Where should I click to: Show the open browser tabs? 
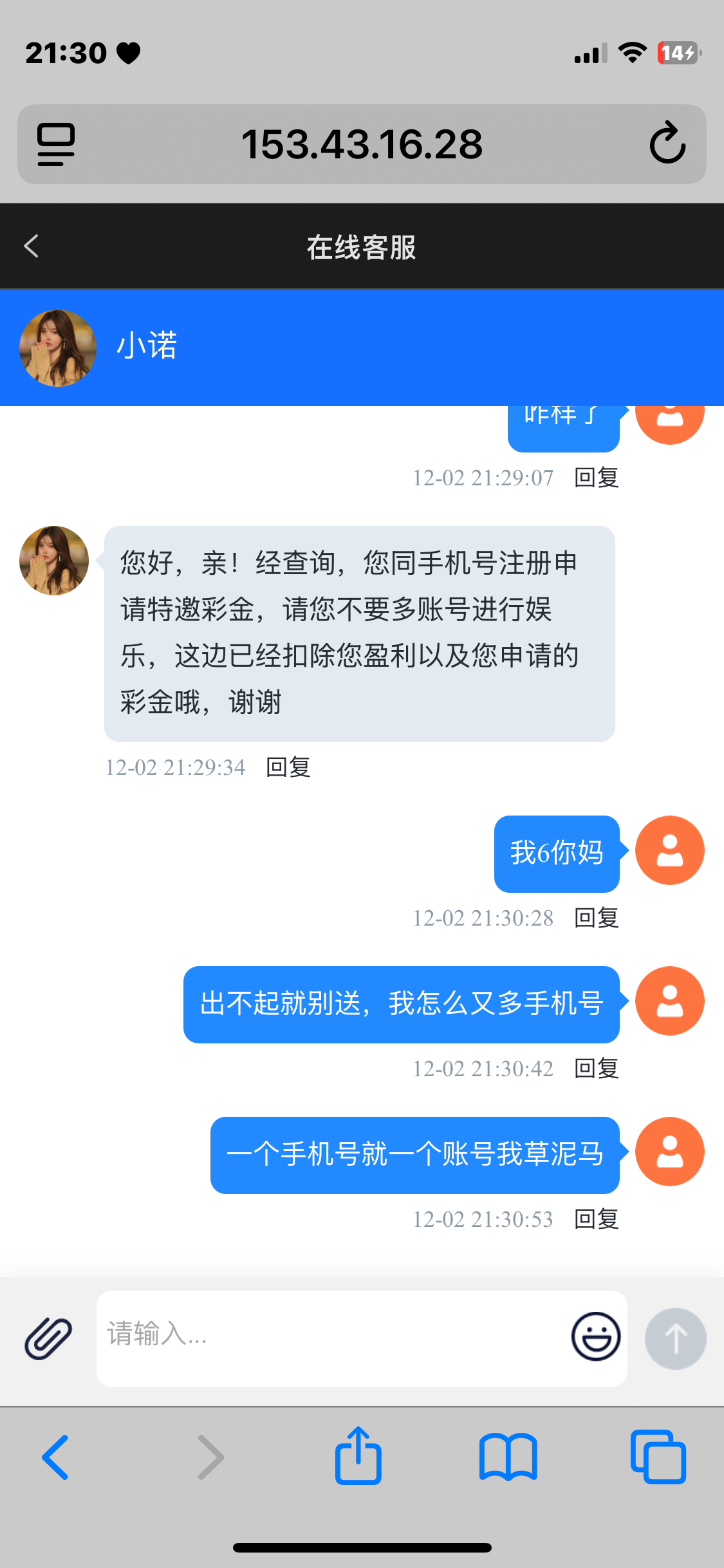point(658,1457)
